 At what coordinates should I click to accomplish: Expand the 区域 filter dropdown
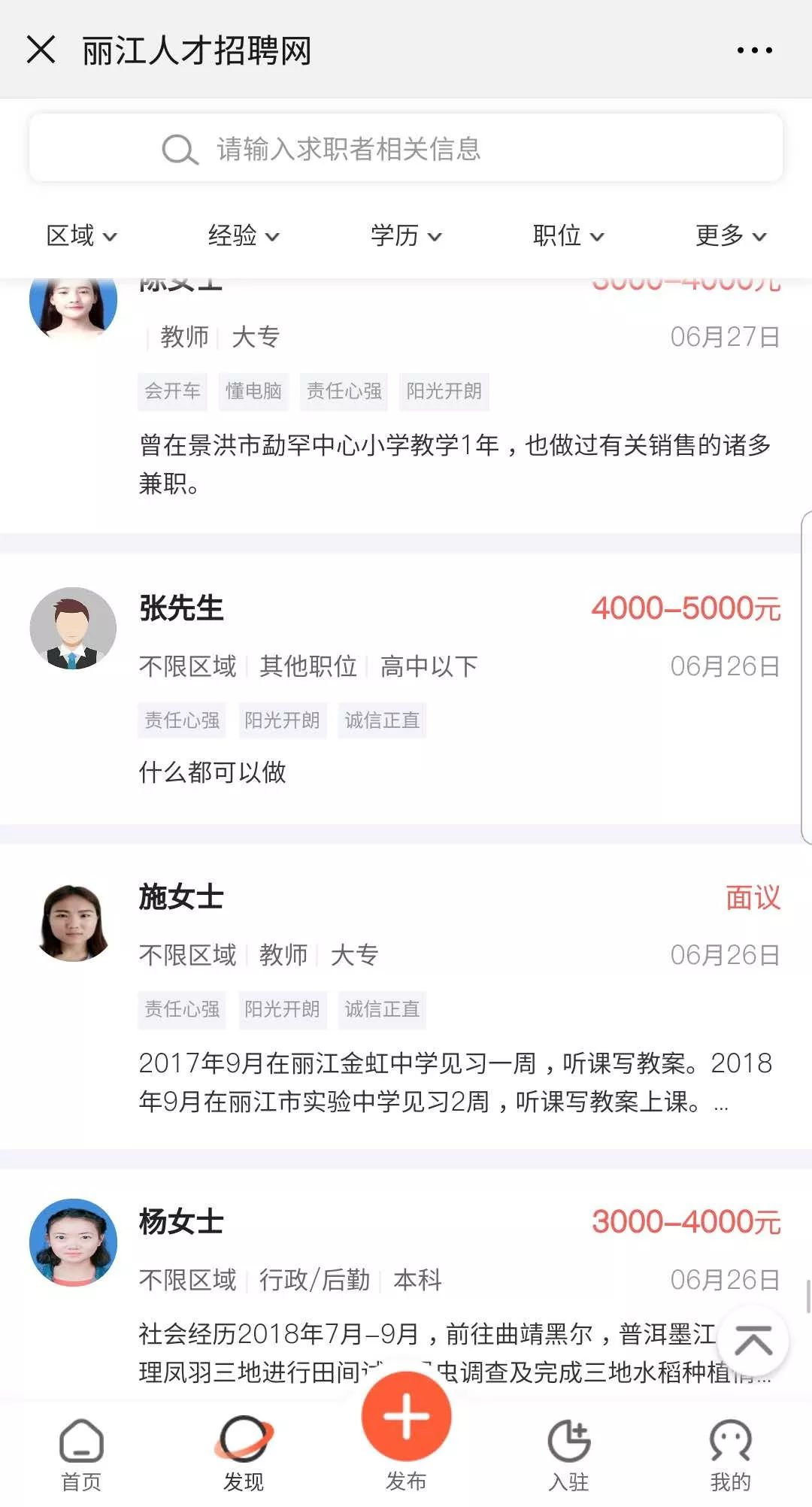(81, 235)
